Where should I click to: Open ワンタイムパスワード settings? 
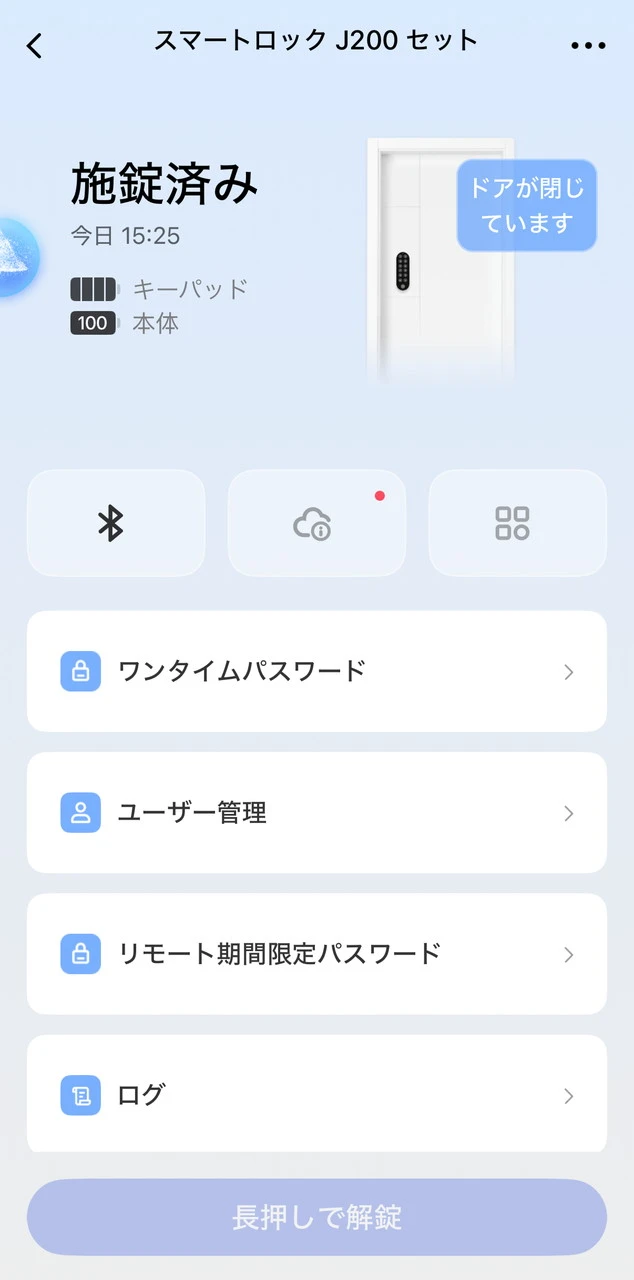tap(316, 672)
